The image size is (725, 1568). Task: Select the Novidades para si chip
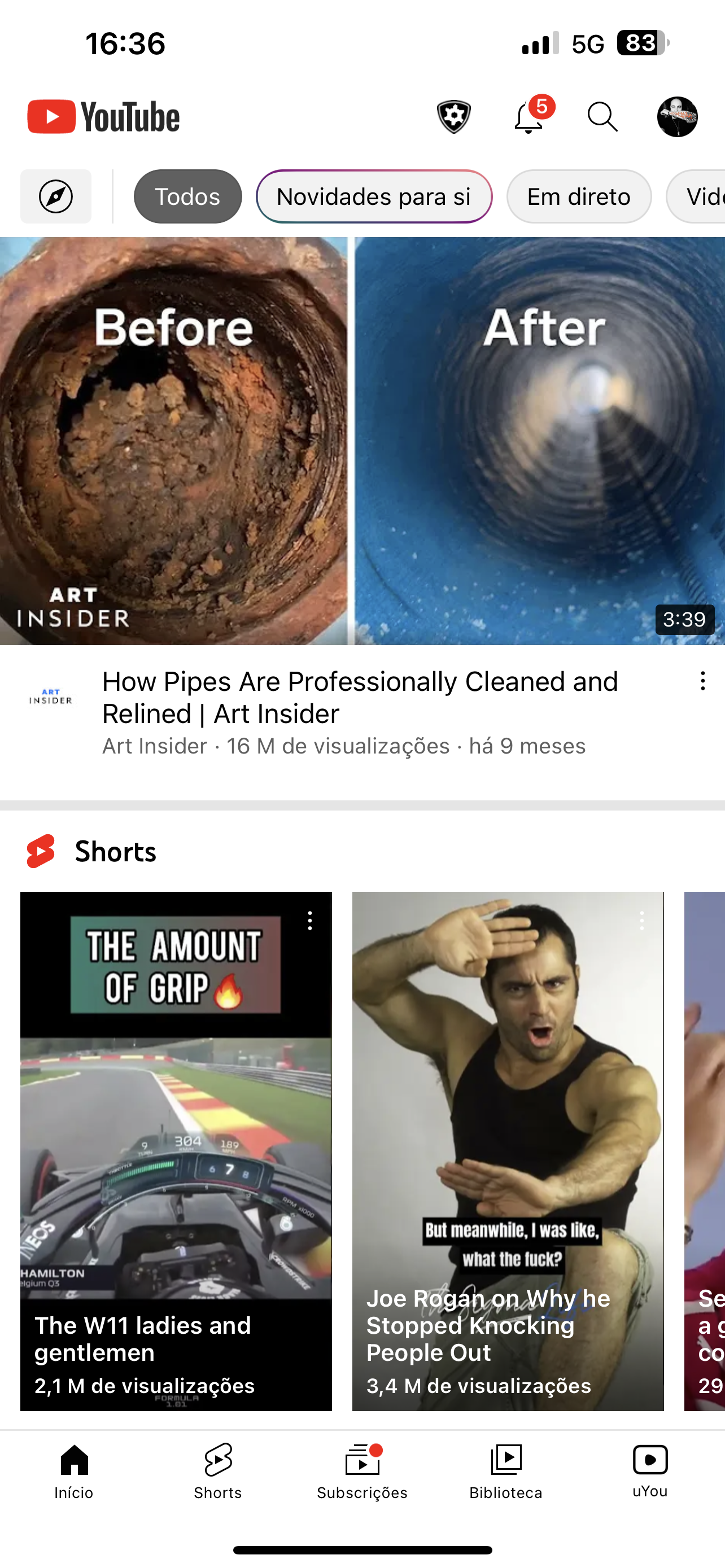point(374,196)
